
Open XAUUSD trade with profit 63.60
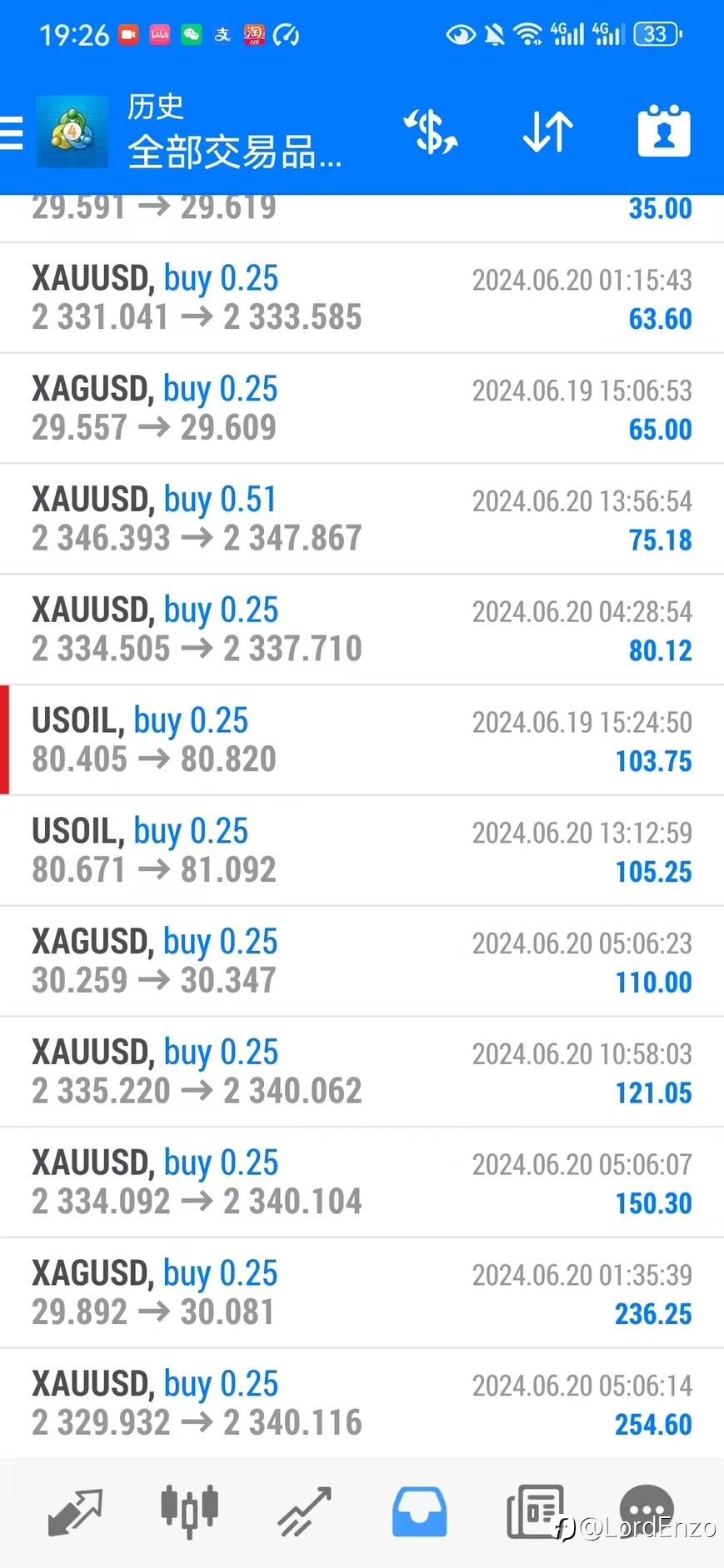(x=362, y=298)
